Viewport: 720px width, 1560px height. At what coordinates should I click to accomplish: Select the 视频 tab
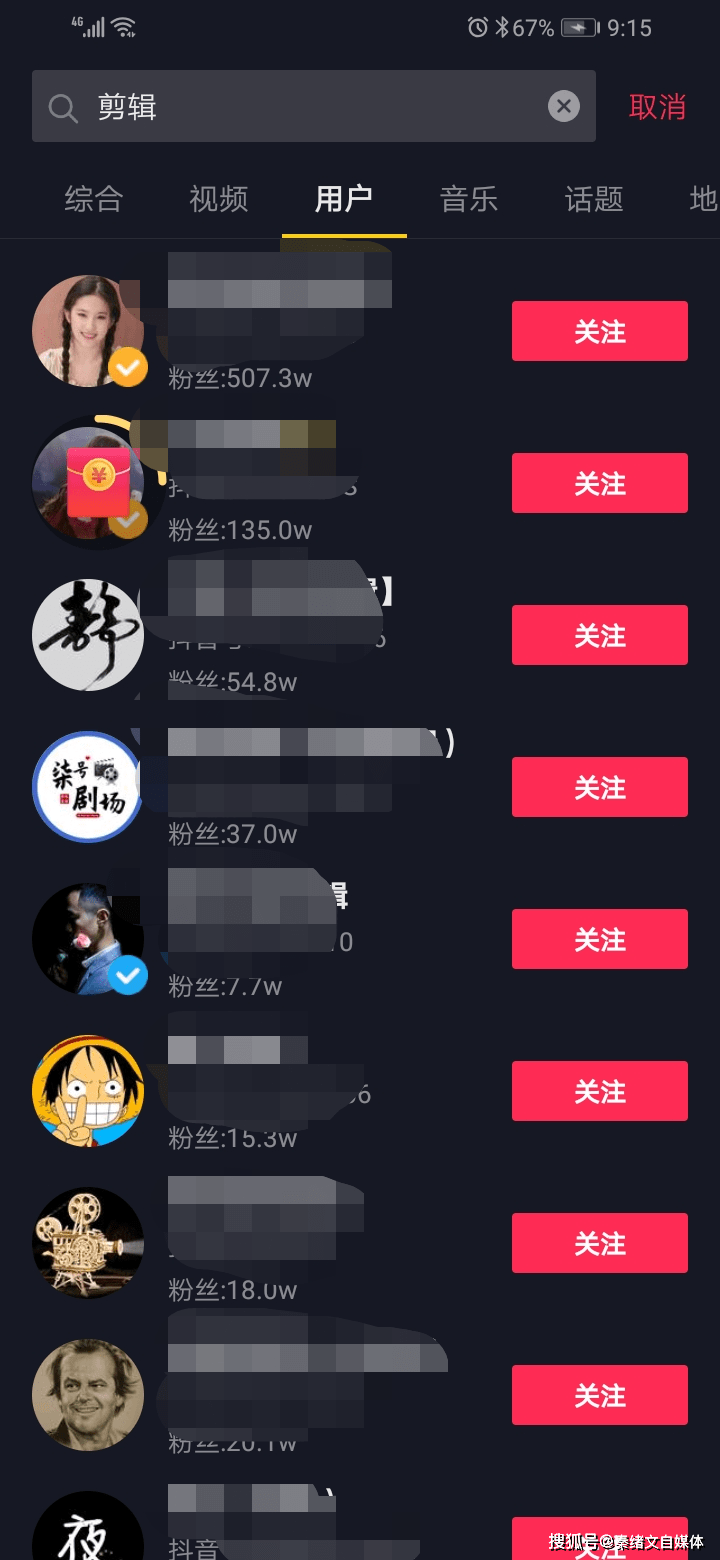click(x=218, y=200)
